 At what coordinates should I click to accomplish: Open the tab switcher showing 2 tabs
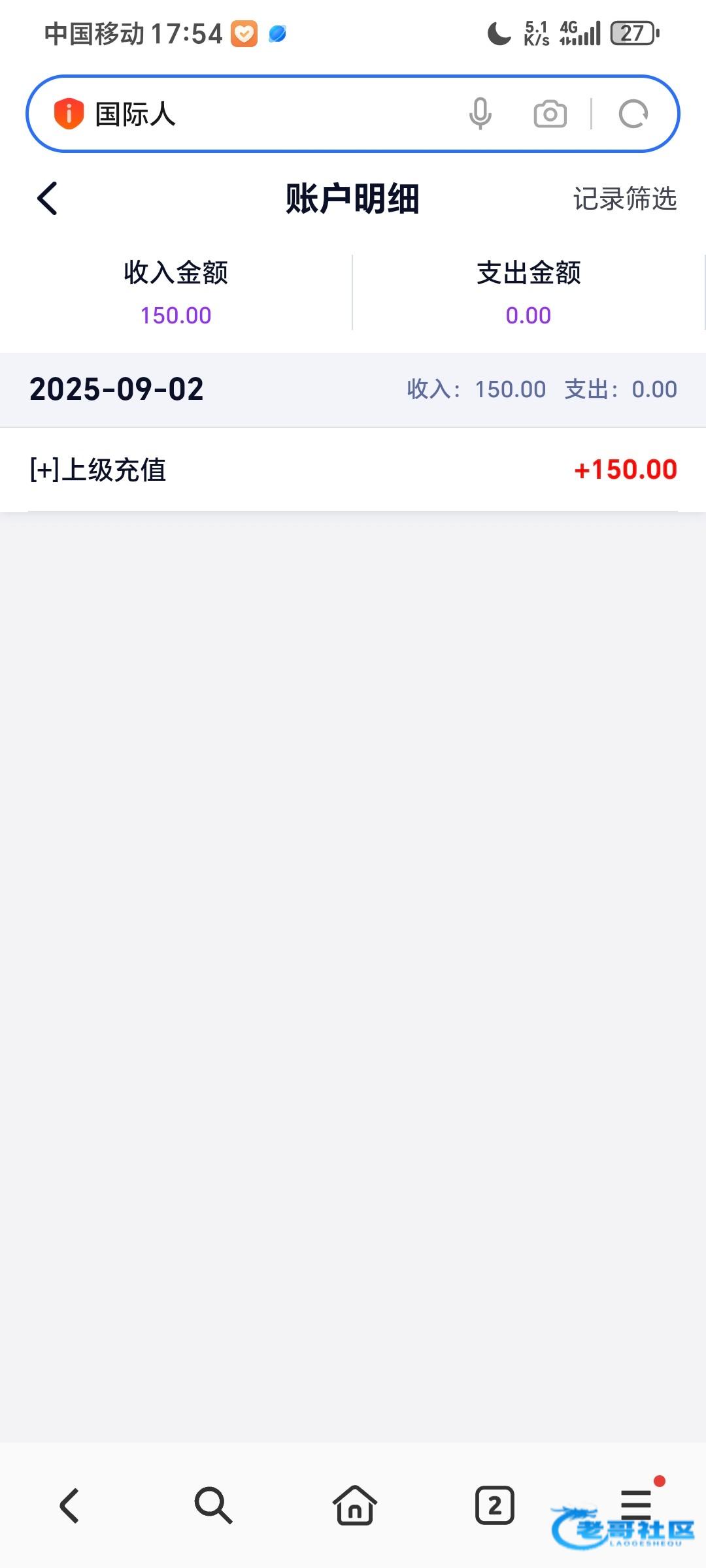coord(495,1505)
